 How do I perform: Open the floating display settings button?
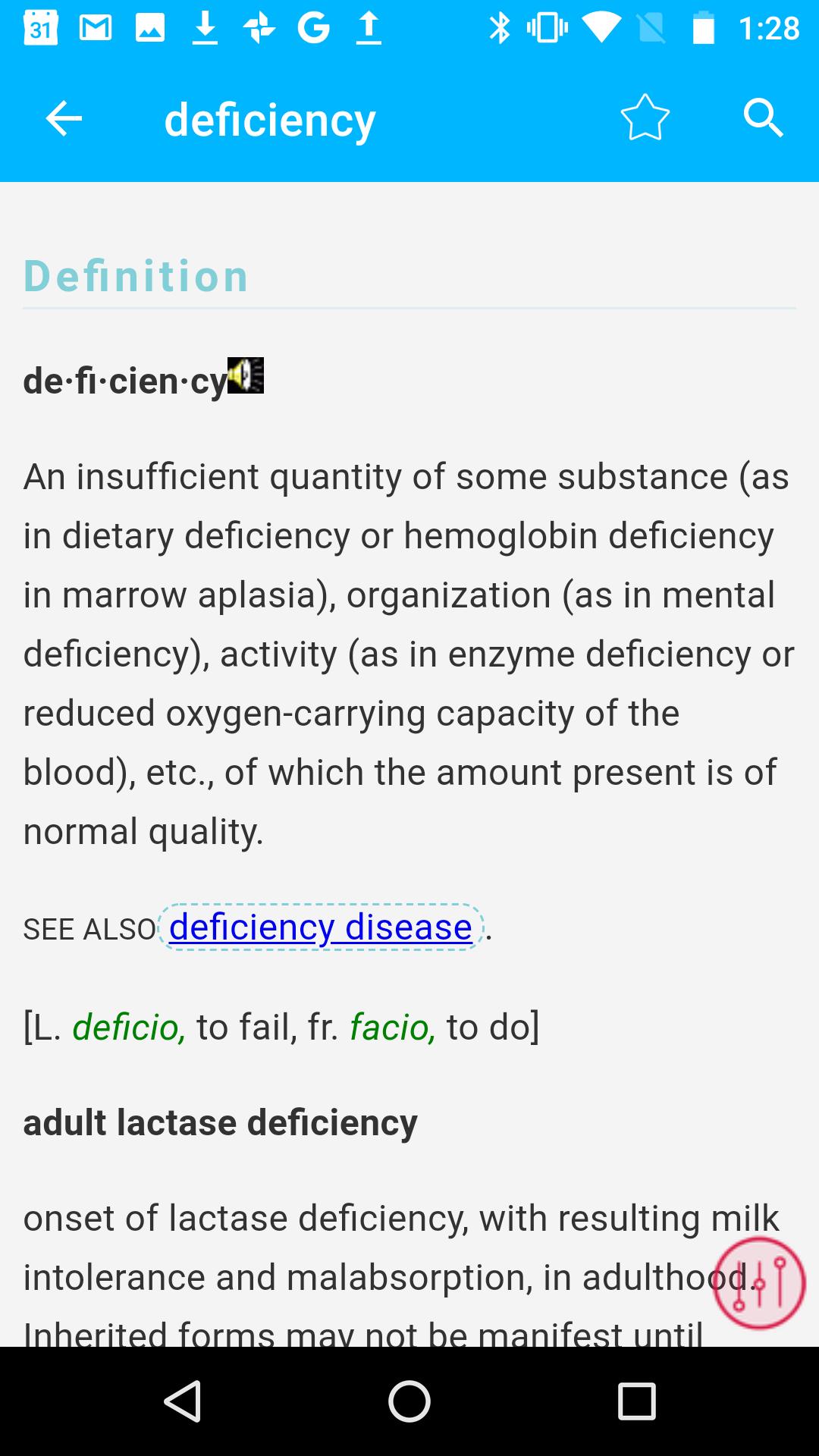[x=758, y=1283]
